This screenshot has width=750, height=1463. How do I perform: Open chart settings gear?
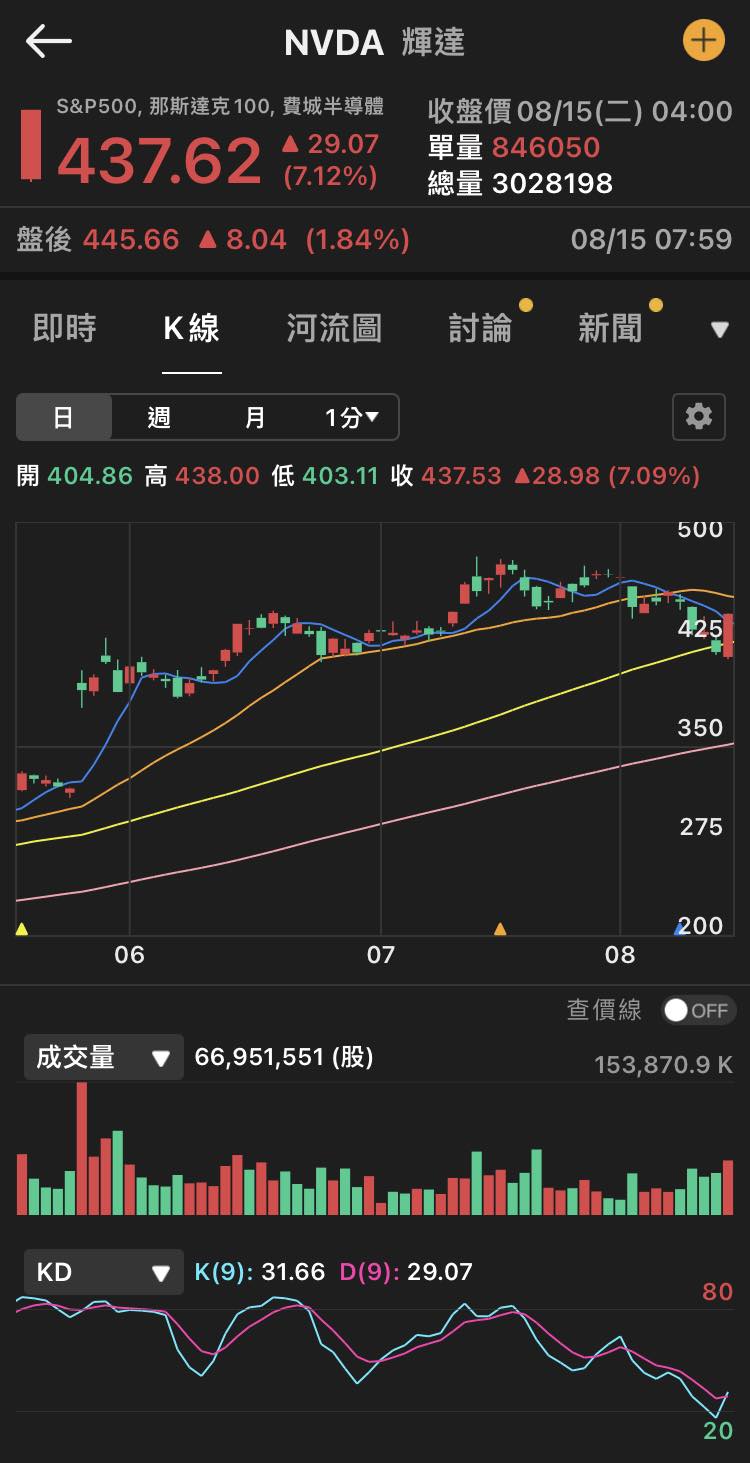(x=698, y=417)
